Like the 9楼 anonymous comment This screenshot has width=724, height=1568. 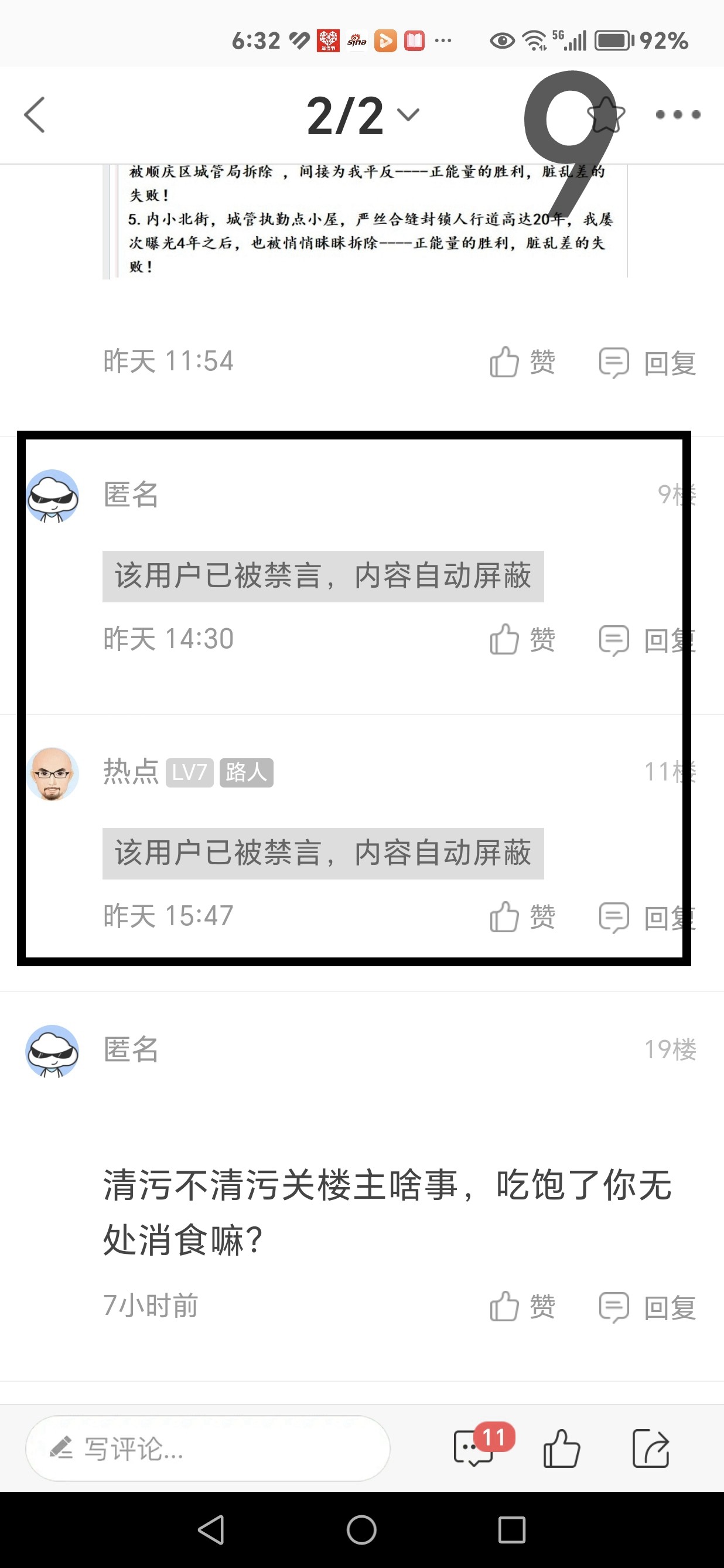[522, 639]
